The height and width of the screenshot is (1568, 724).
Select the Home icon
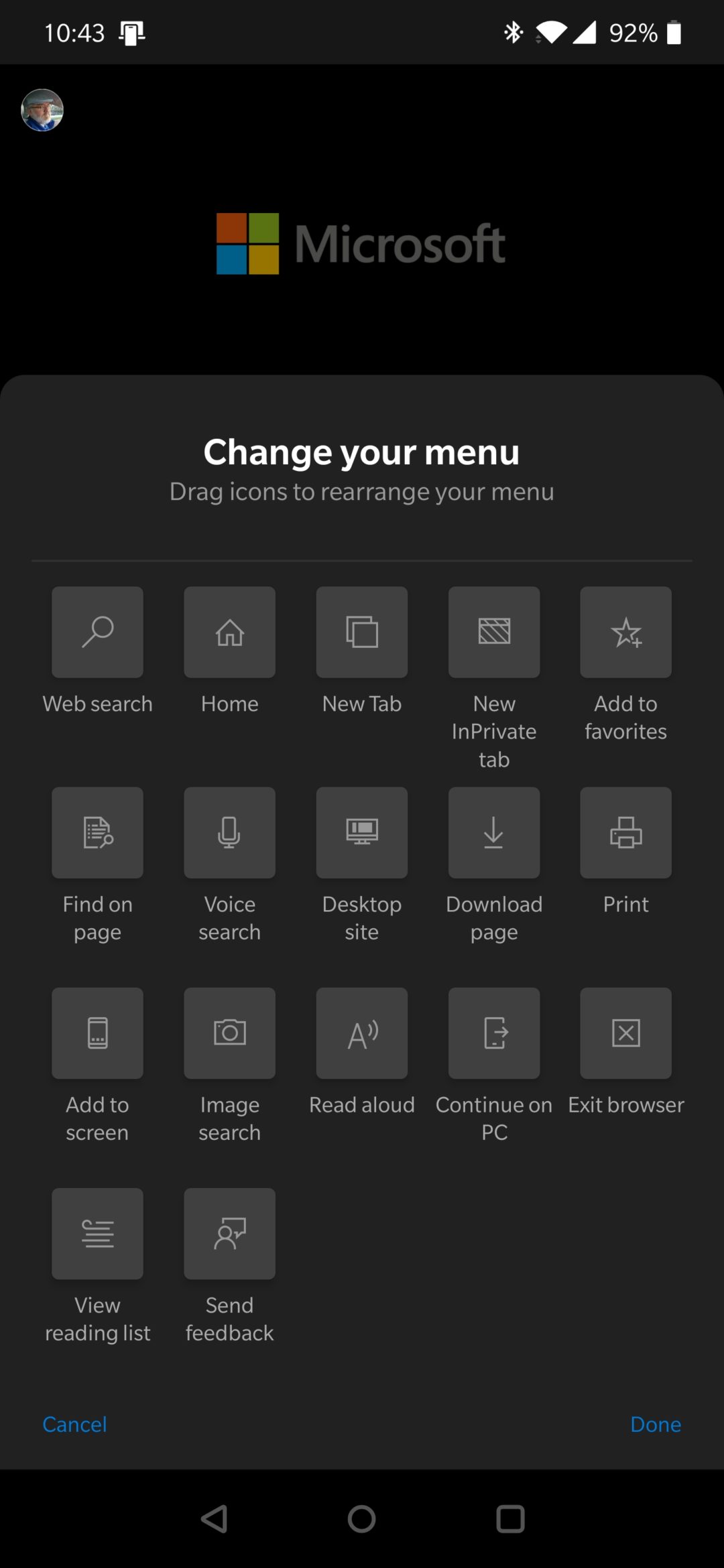[229, 632]
